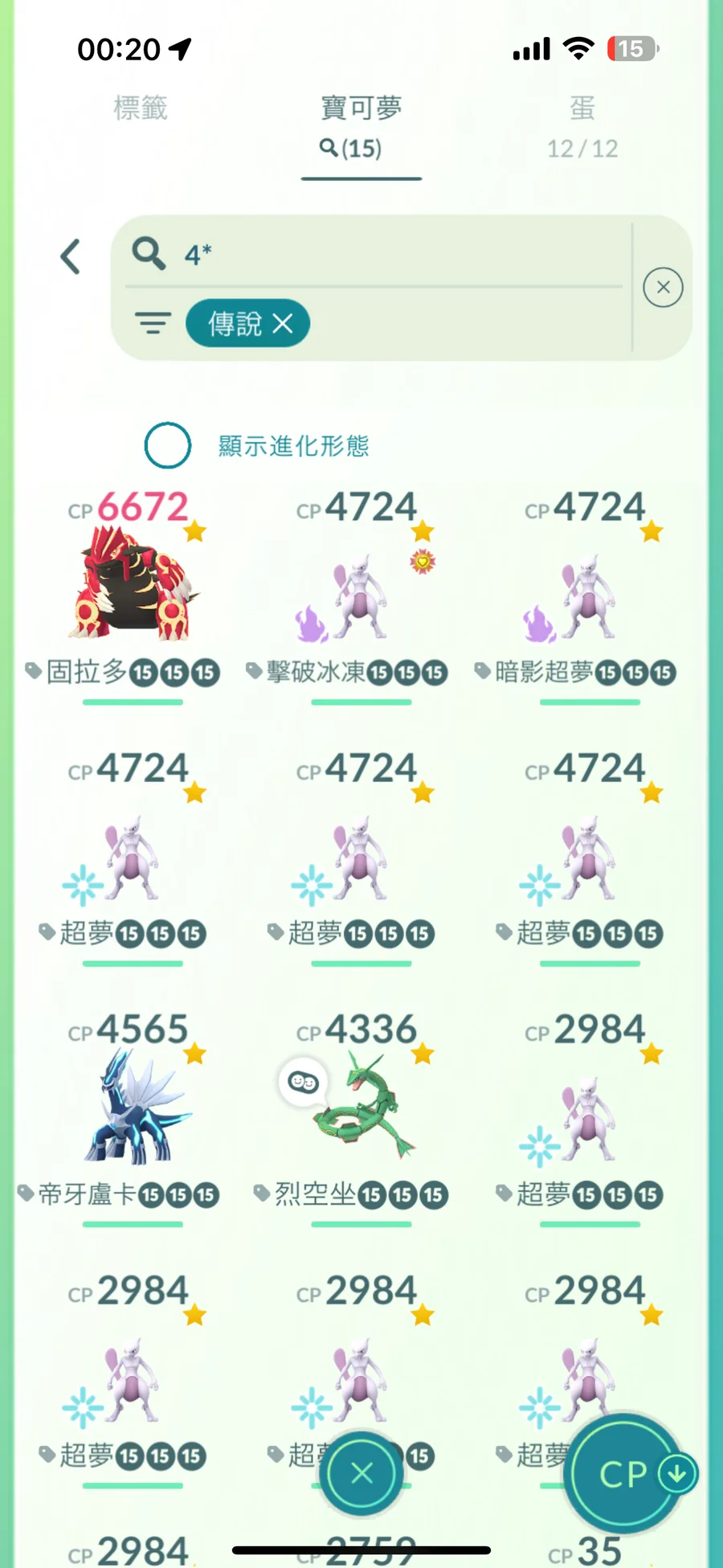Screen dimensions: 723x1568
Task: Open the 暗影超夢 CP 4724 Pokémon
Action: pos(589,595)
